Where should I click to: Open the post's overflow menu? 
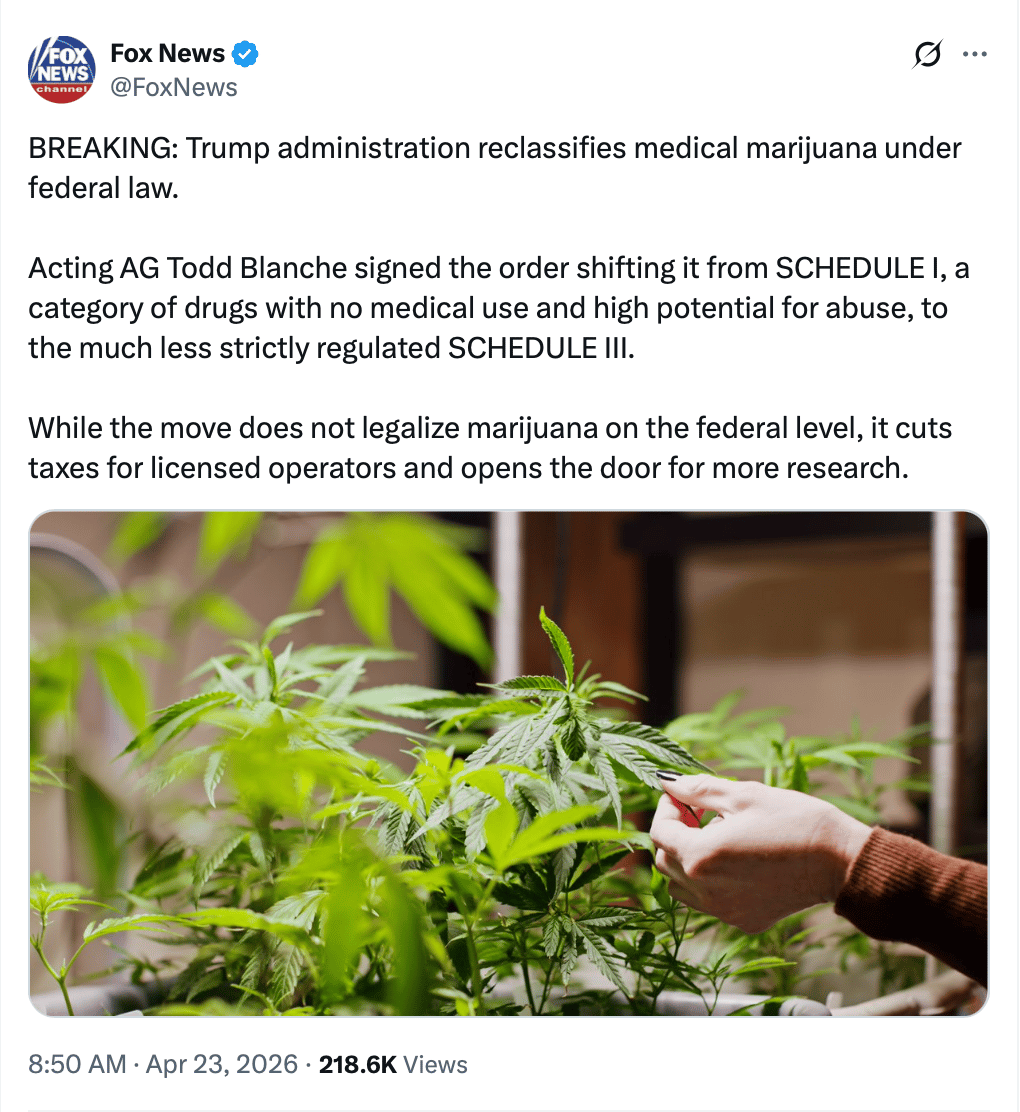[x=974, y=55]
